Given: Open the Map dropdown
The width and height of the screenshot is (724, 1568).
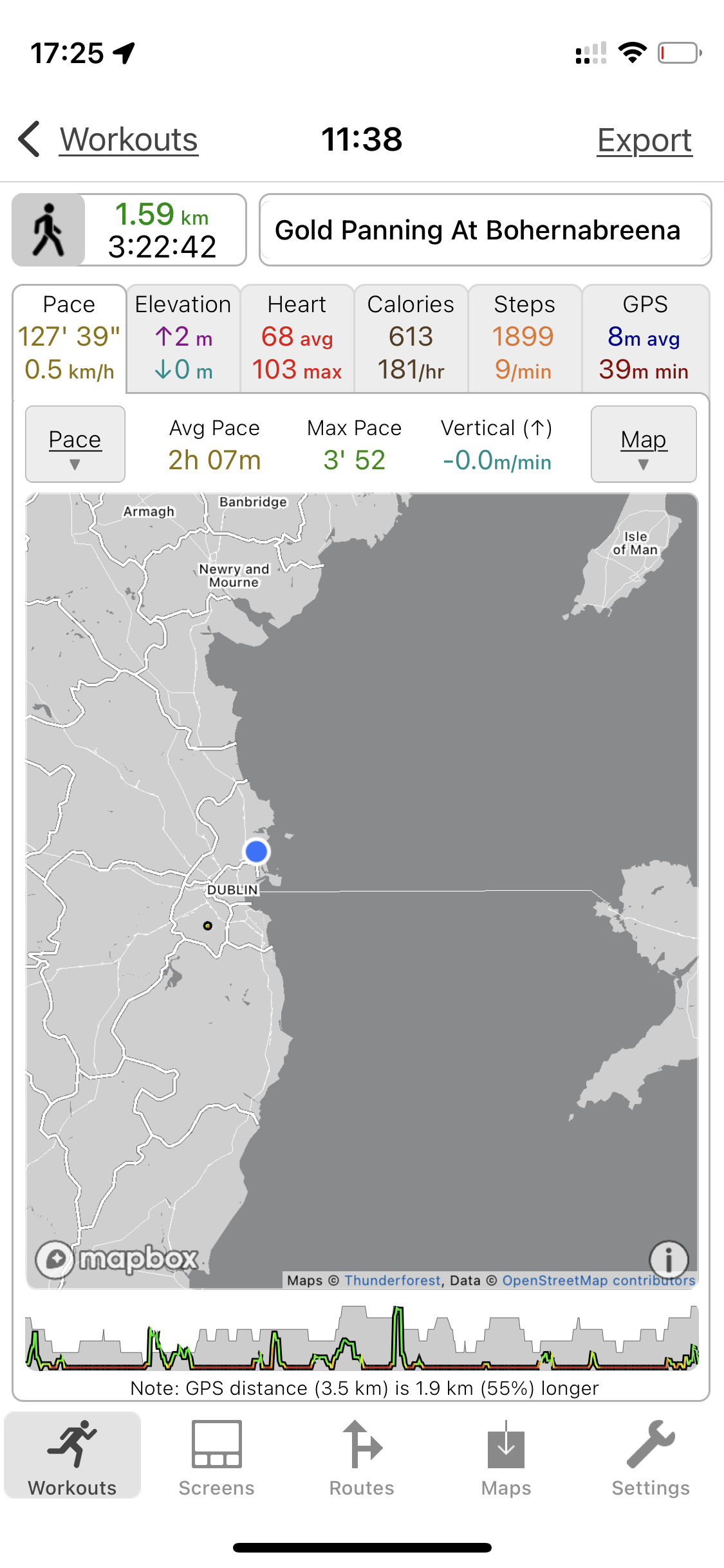Looking at the screenshot, I should tap(644, 444).
